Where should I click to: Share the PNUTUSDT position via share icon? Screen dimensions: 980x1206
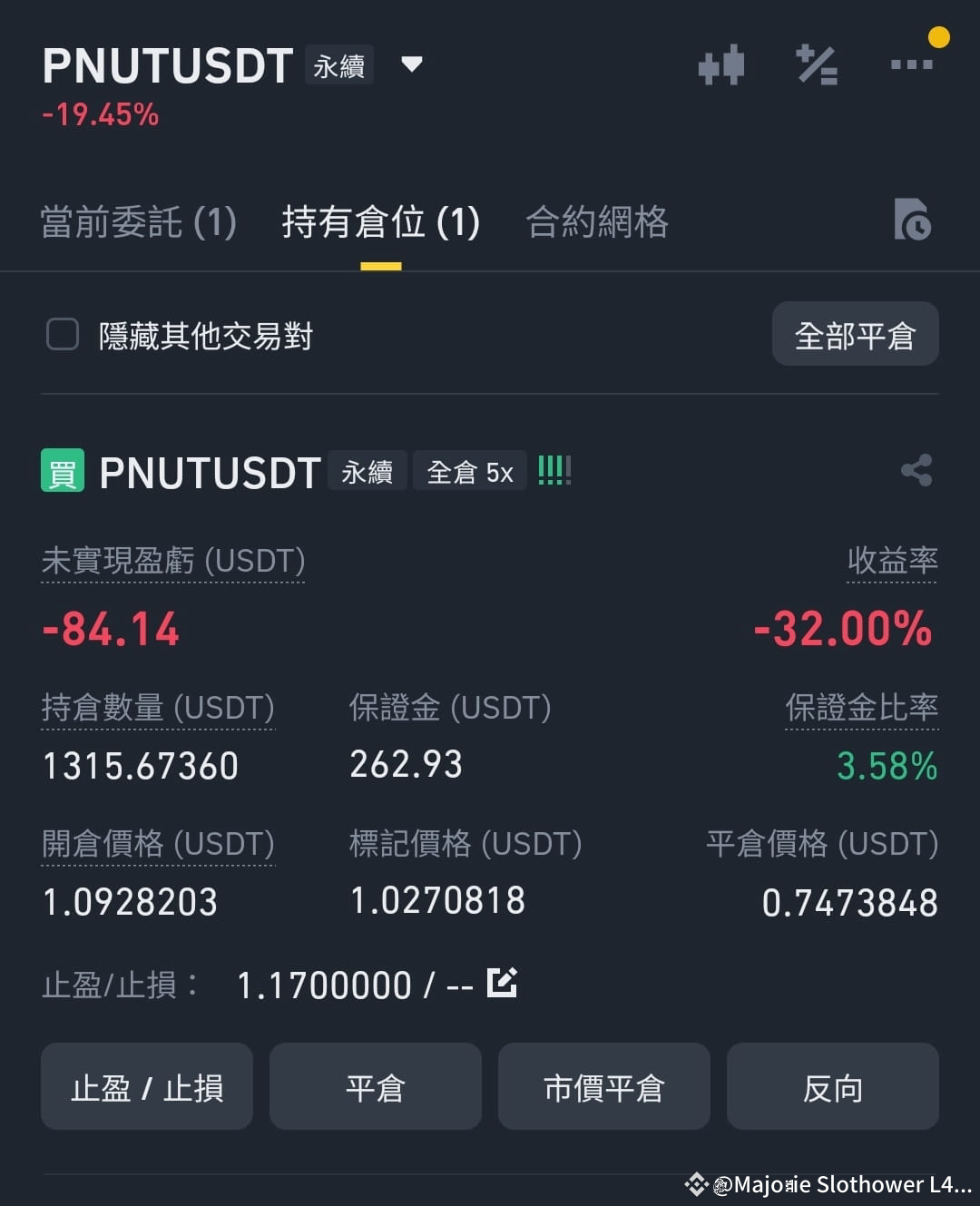916,470
